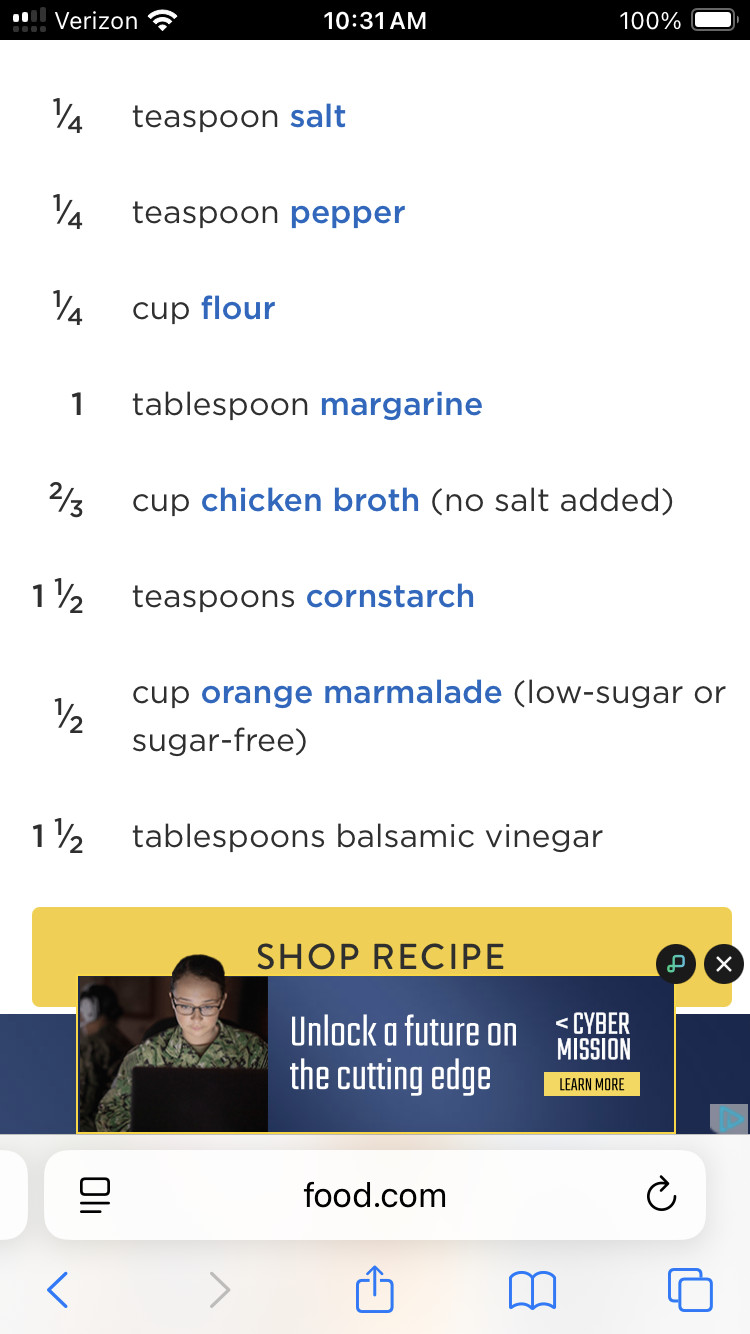The width and height of the screenshot is (750, 1334).
Task: Follow the flour link
Action: (238, 309)
